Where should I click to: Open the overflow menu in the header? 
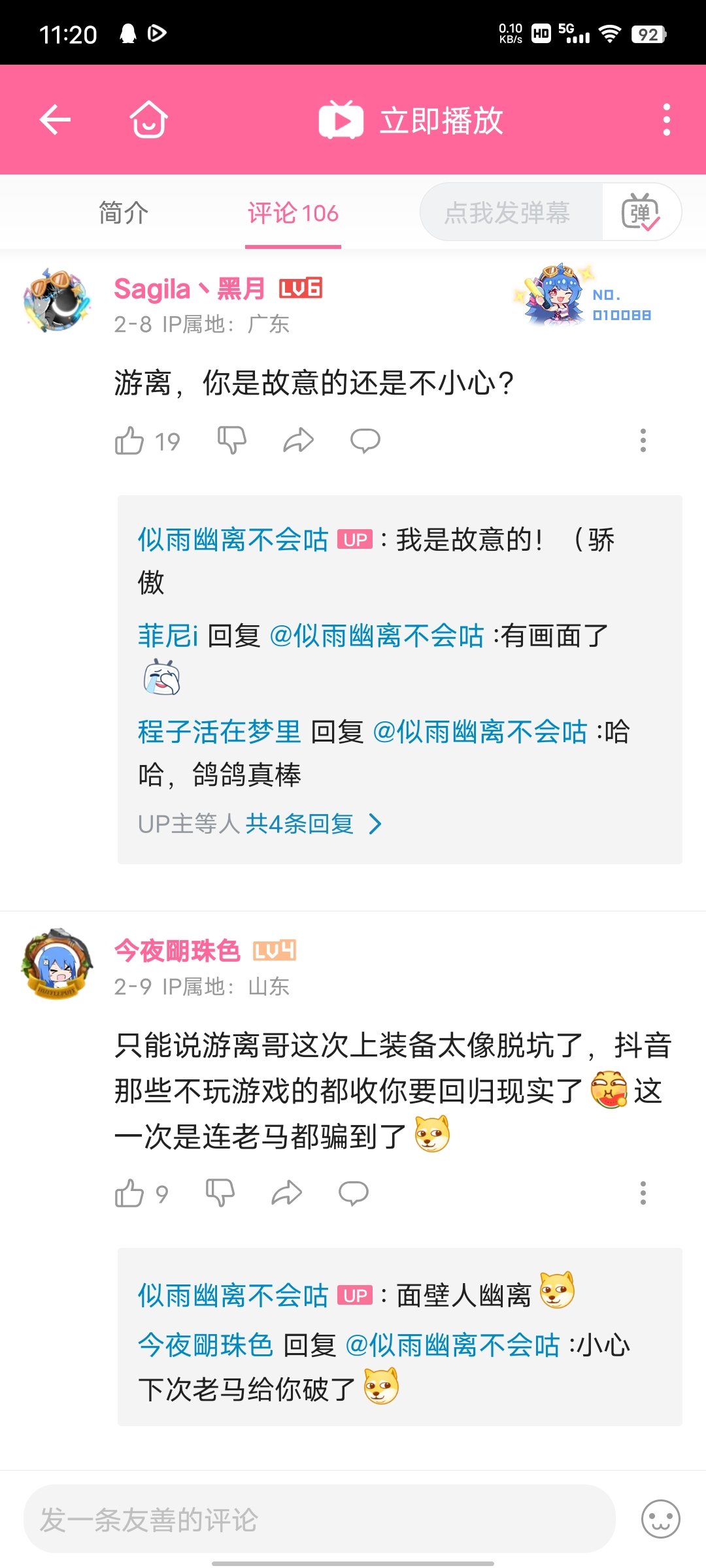(666, 120)
